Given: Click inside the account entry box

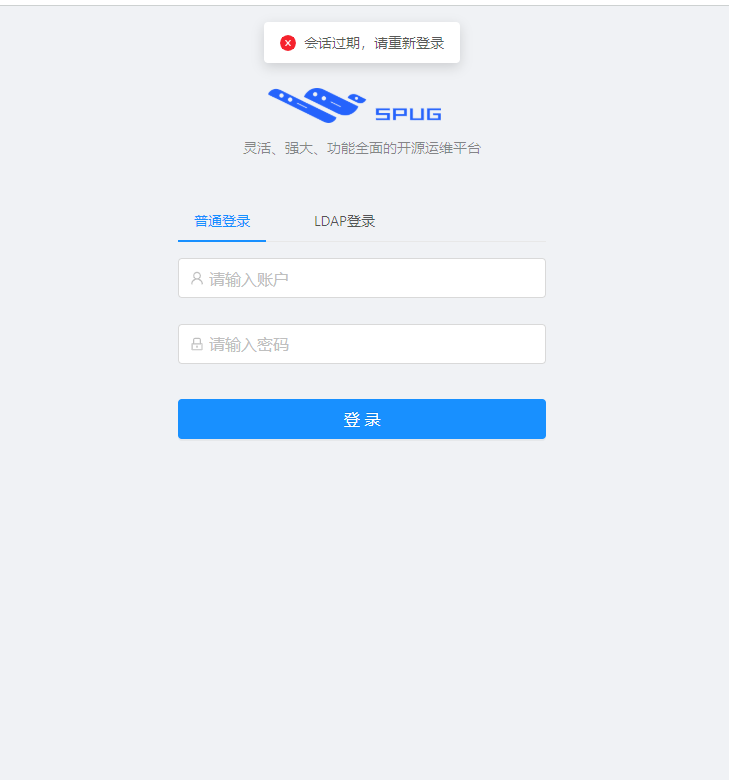Looking at the screenshot, I should [361, 277].
